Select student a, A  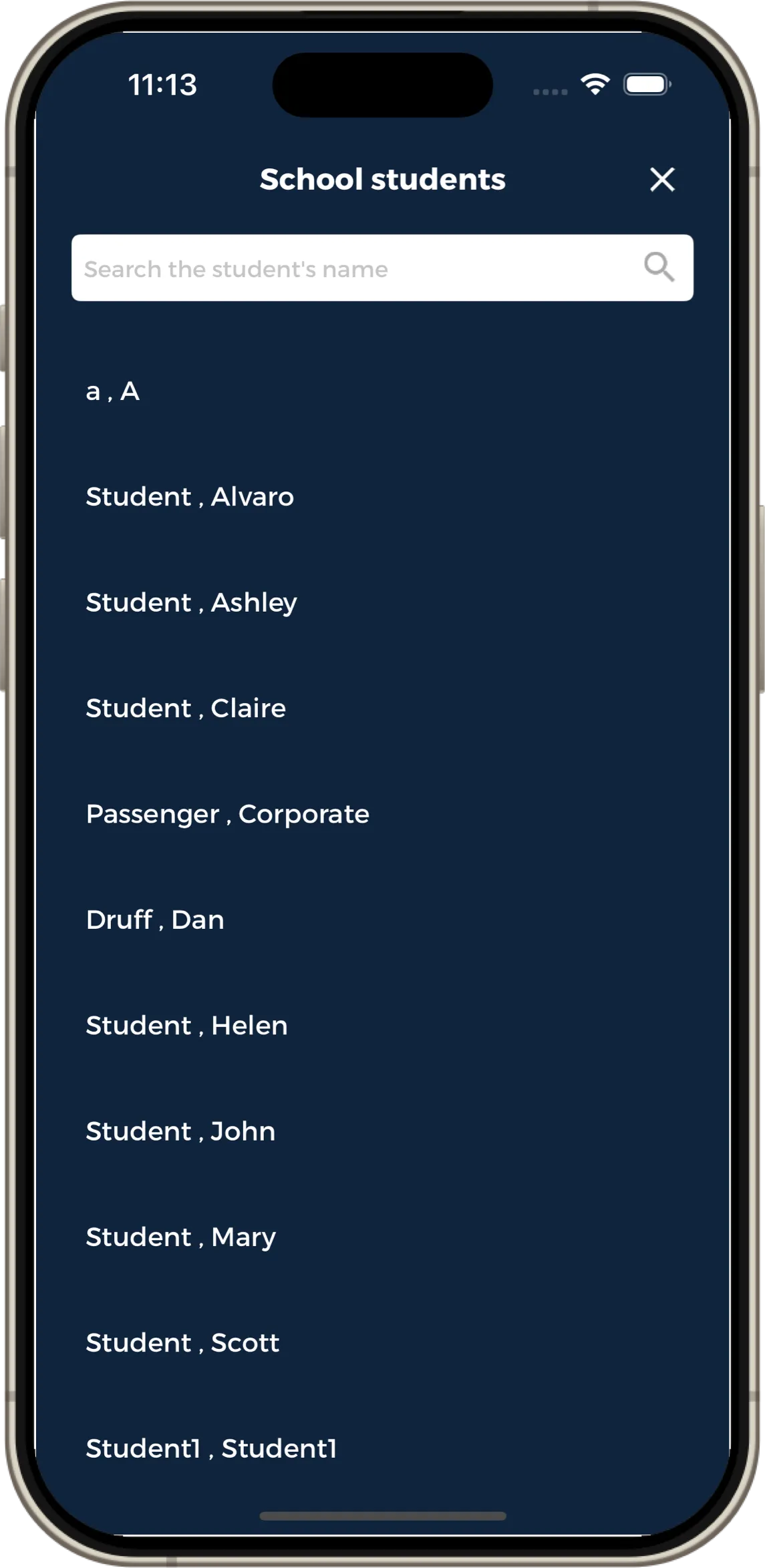(x=112, y=391)
